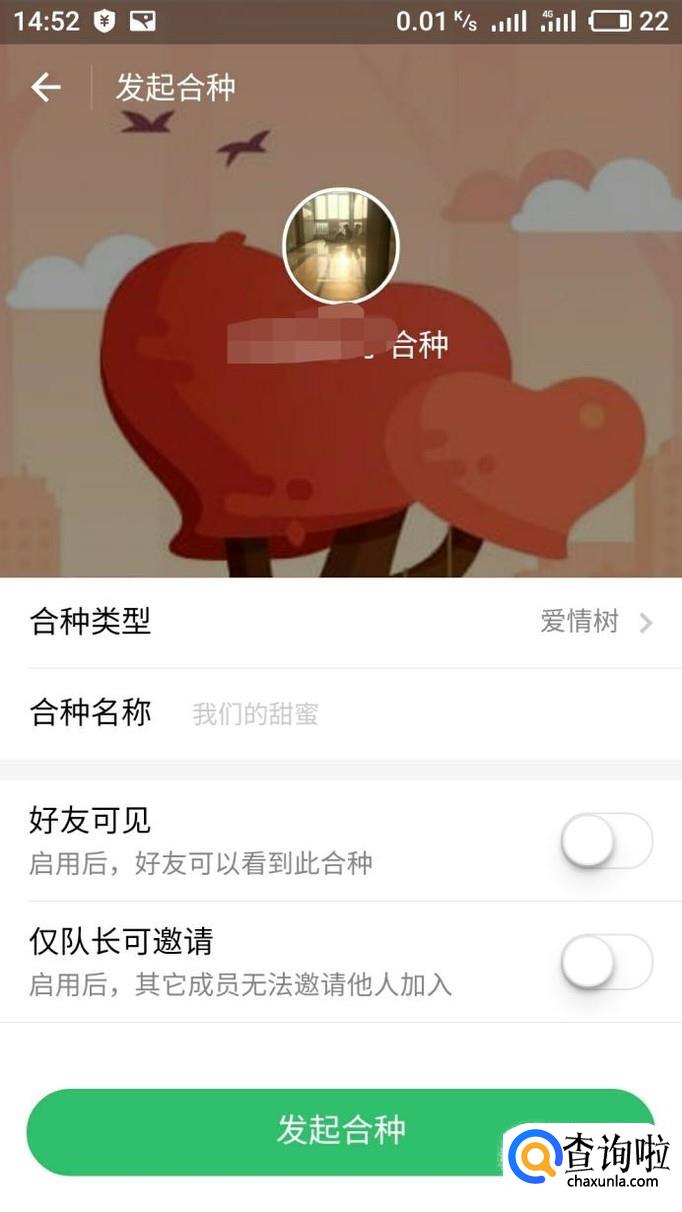Enable the 好友可见 switch
682x1212 pixels.
pos(606,841)
